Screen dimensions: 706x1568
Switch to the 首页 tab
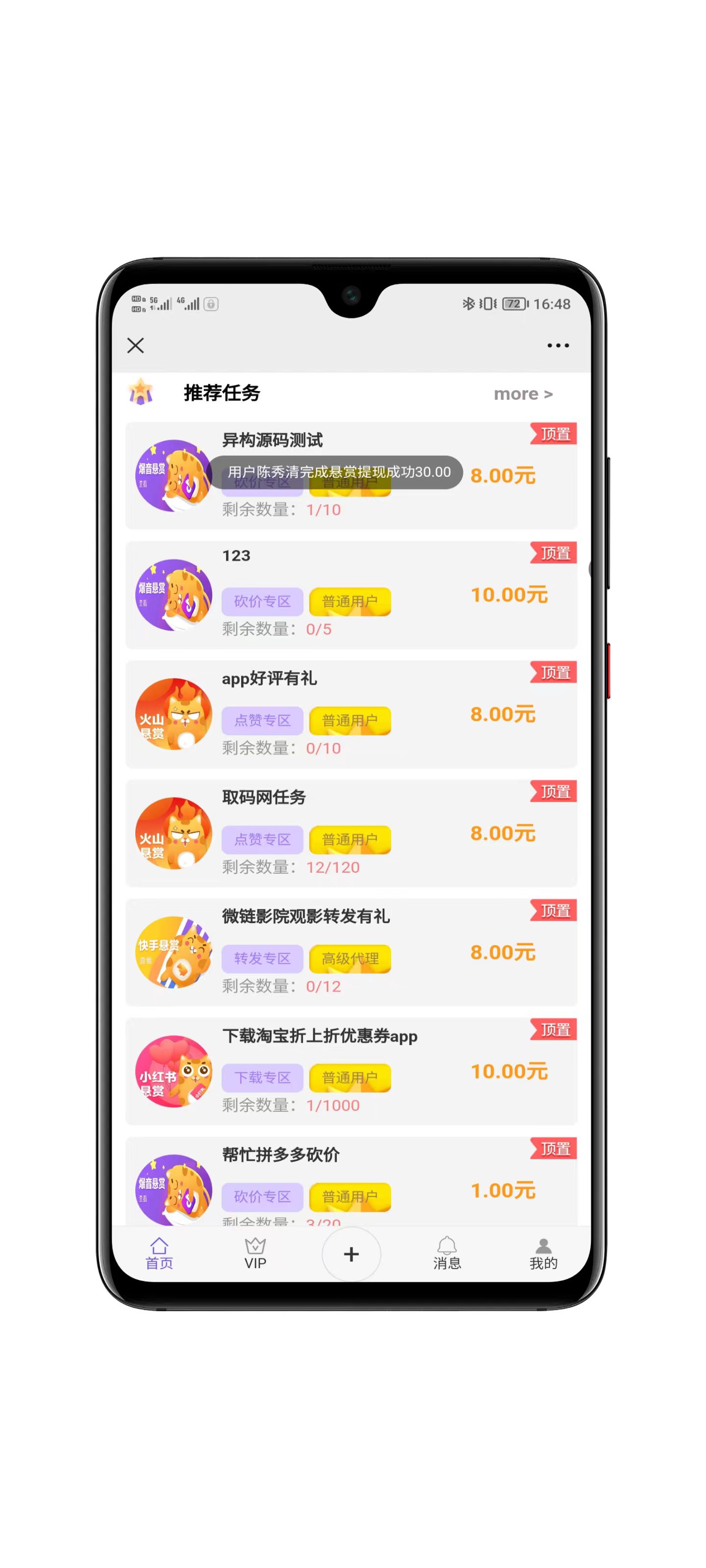159,1254
